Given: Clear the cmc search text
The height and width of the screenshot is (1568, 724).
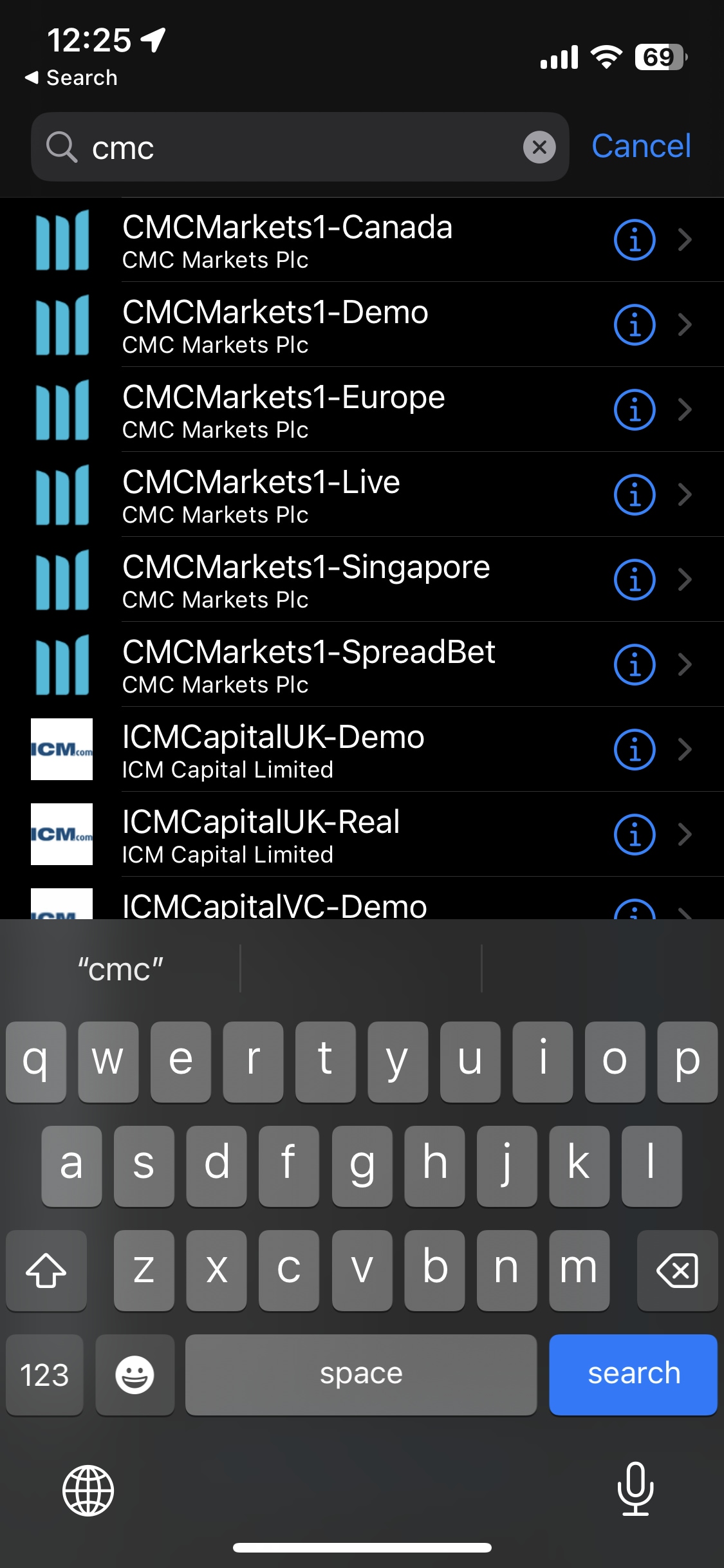Looking at the screenshot, I should point(539,147).
